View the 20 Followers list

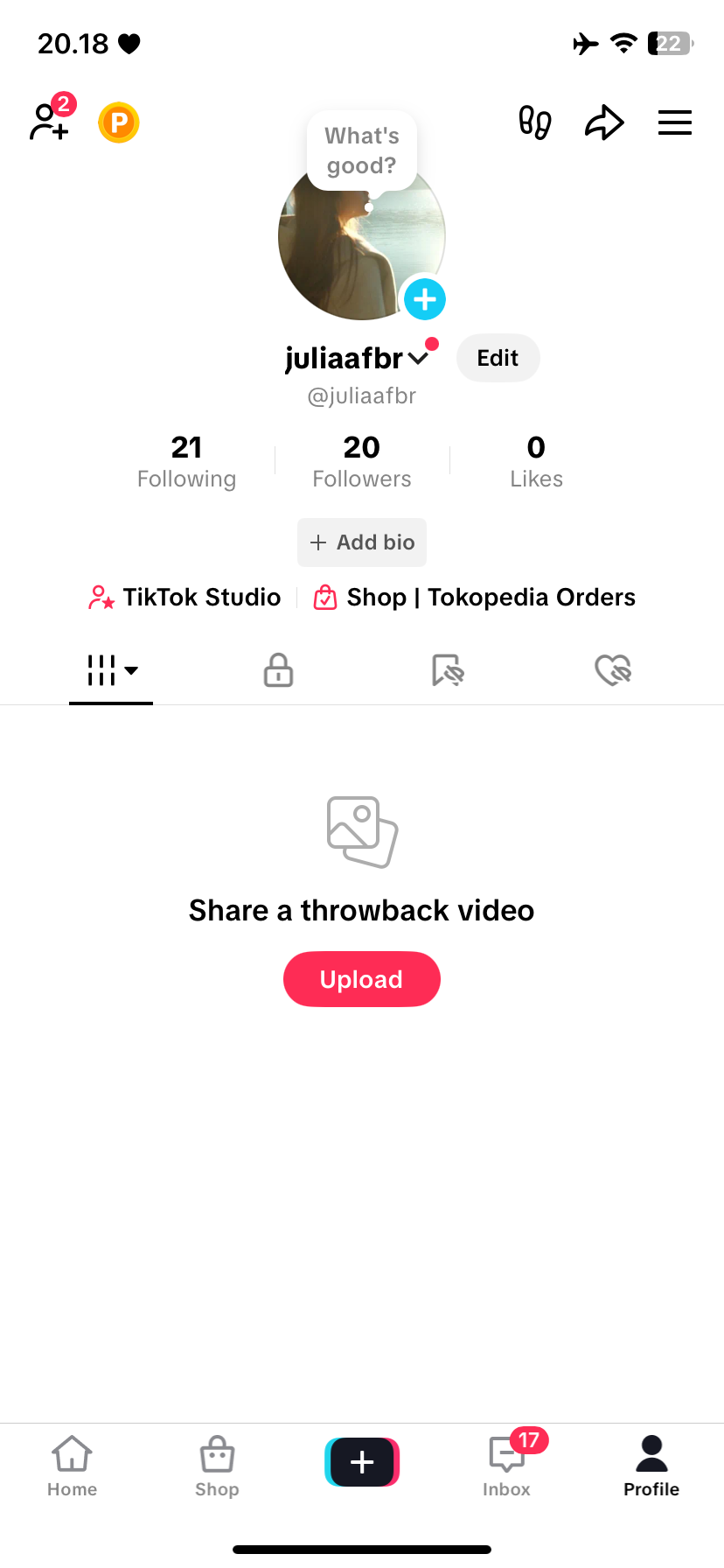[362, 461]
